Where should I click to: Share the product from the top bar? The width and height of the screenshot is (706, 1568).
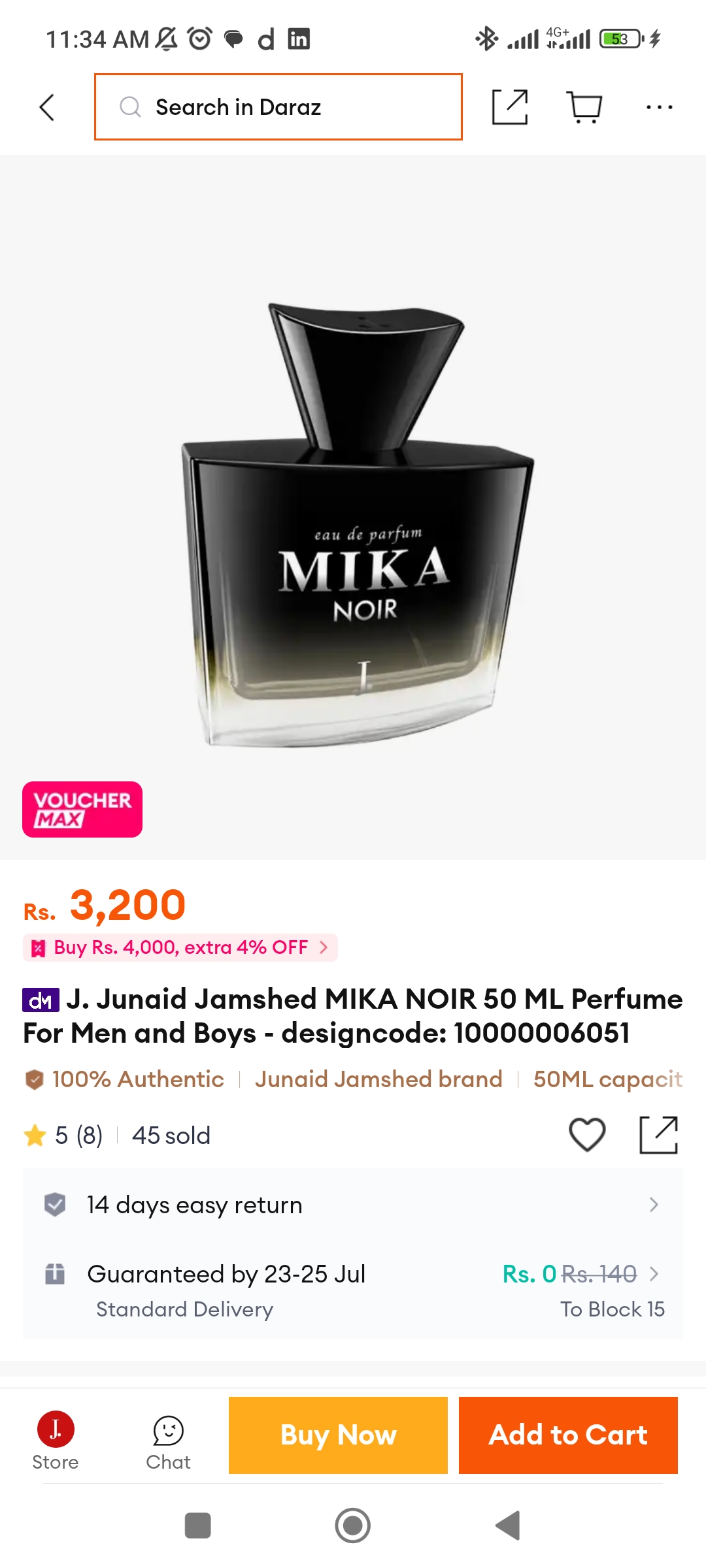[510, 107]
